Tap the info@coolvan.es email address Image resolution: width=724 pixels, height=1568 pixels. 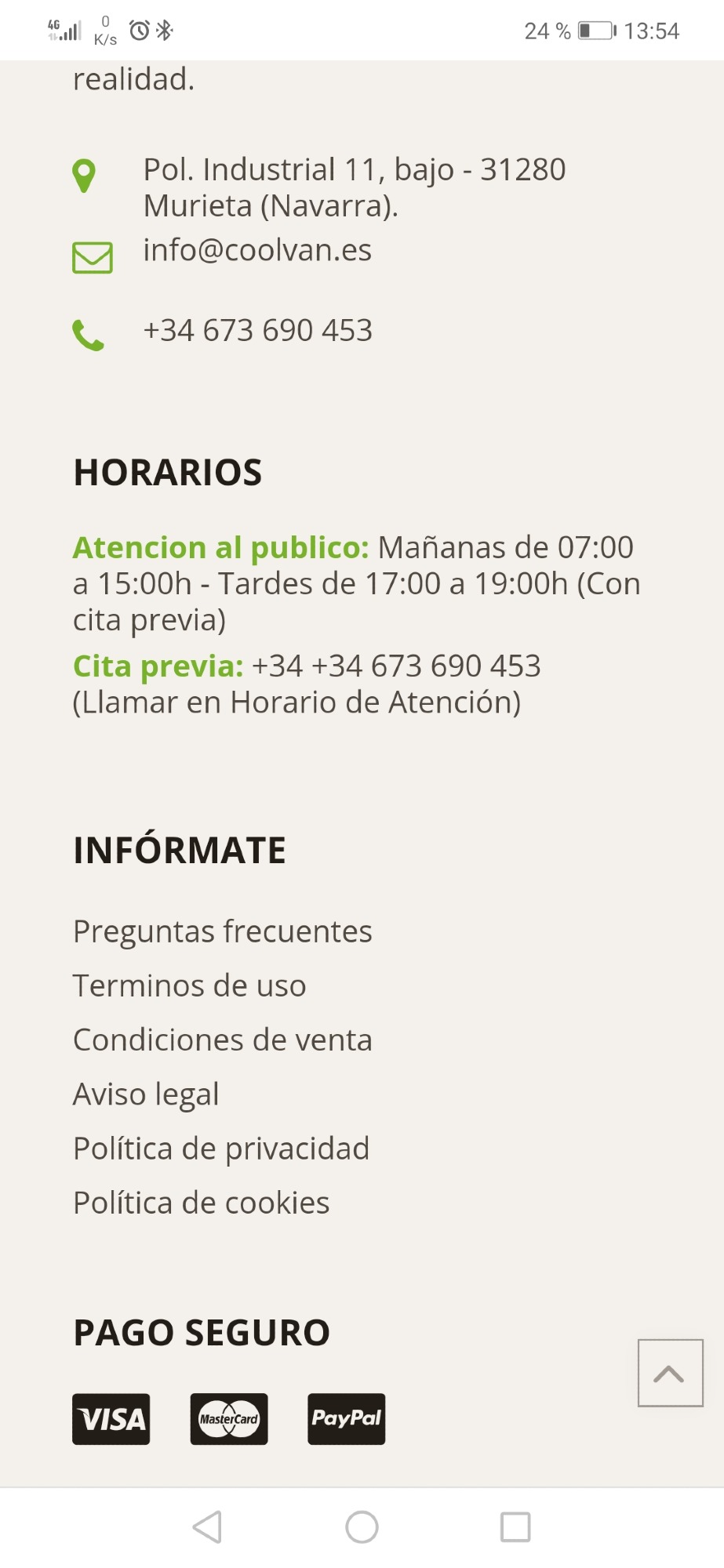click(257, 250)
